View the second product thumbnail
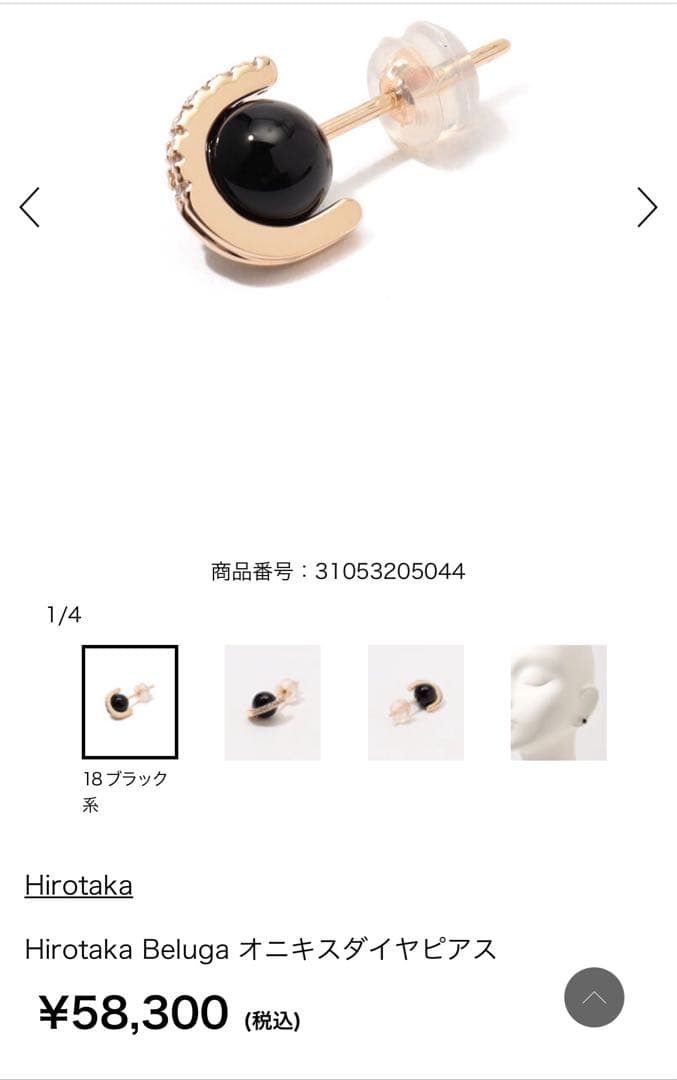Viewport: 677px width, 1080px height. click(x=272, y=702)
